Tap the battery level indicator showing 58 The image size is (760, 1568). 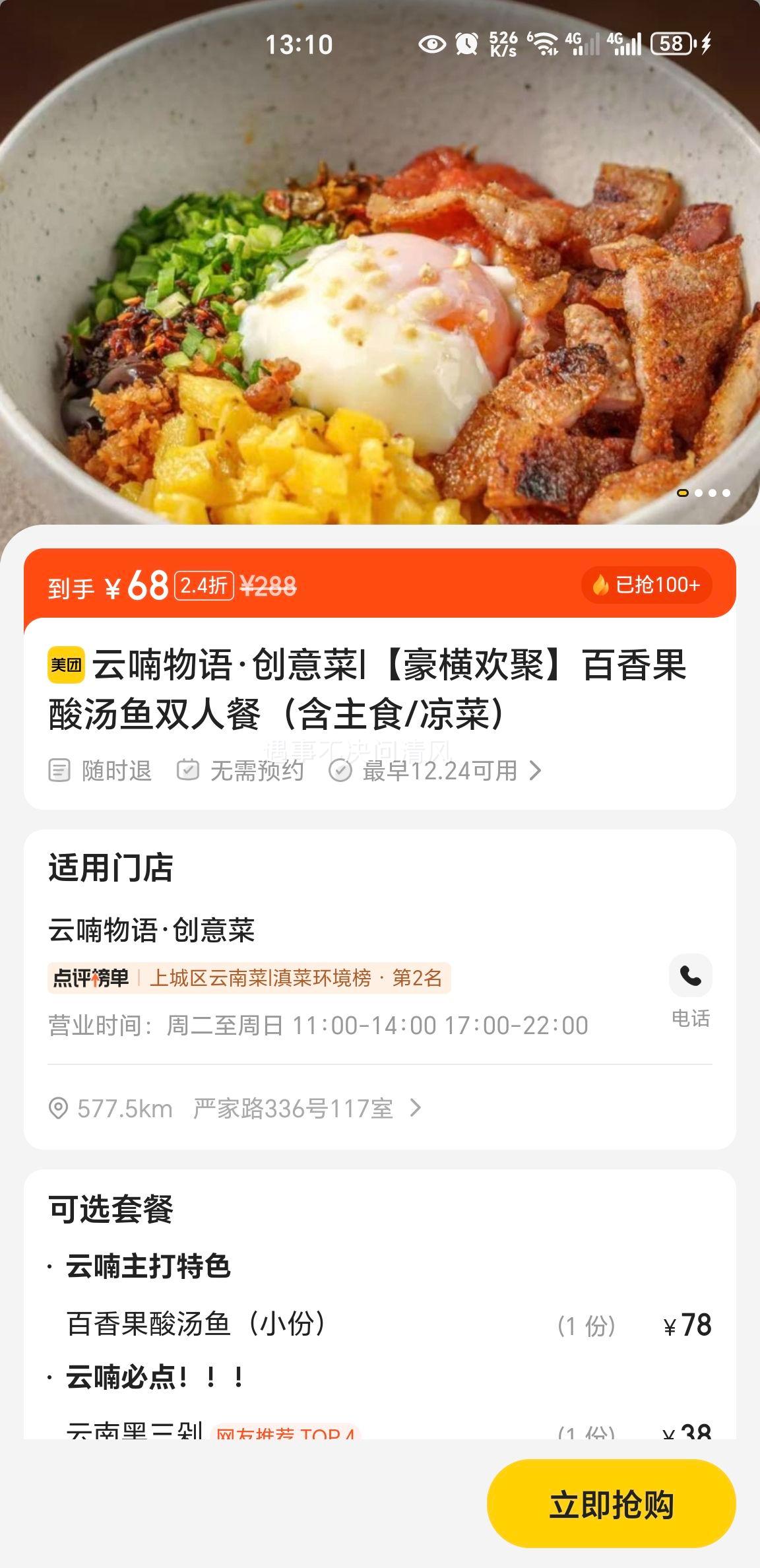tap(671, 44)
